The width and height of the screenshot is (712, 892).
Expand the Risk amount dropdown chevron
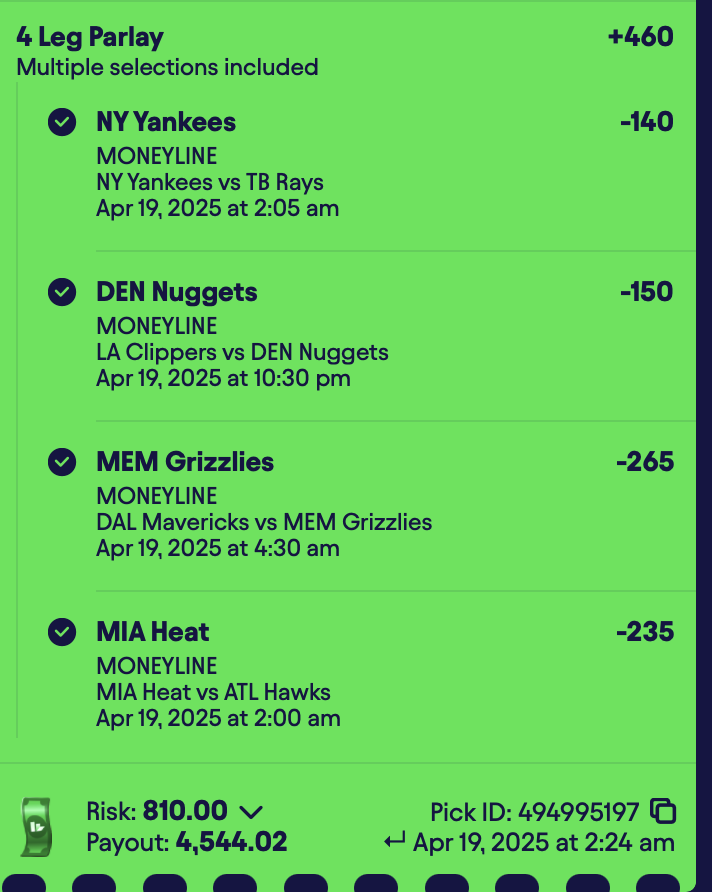252,811
